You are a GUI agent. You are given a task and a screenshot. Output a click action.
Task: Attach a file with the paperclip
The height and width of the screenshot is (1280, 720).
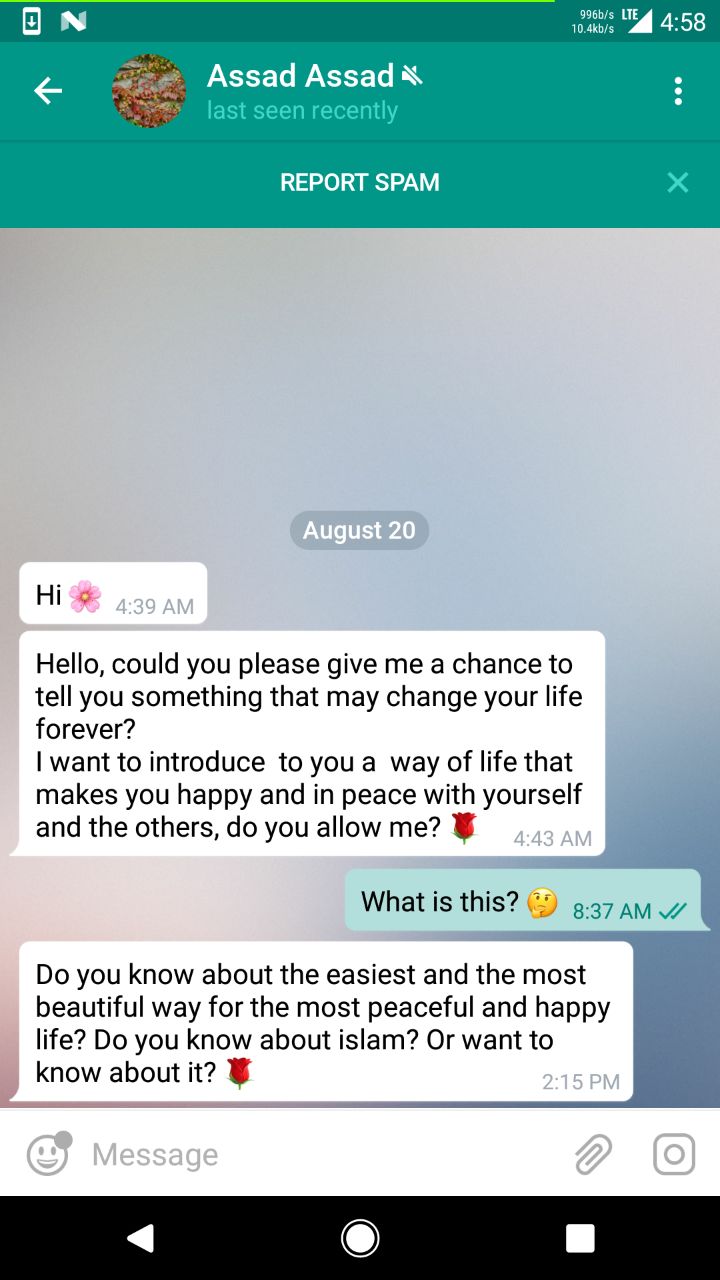coord(593,1155)
